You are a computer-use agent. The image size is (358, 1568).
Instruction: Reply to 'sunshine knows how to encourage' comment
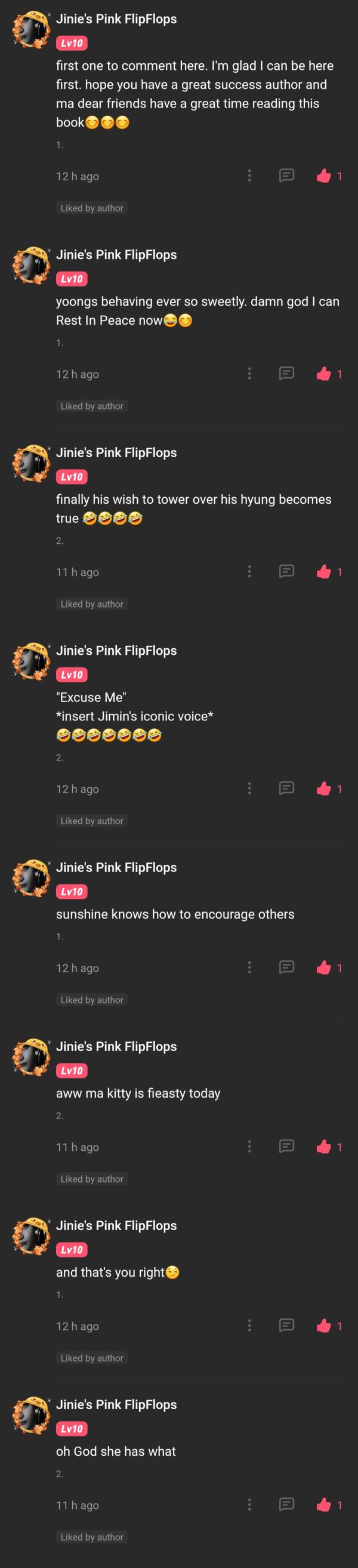[x=286, y=967]
